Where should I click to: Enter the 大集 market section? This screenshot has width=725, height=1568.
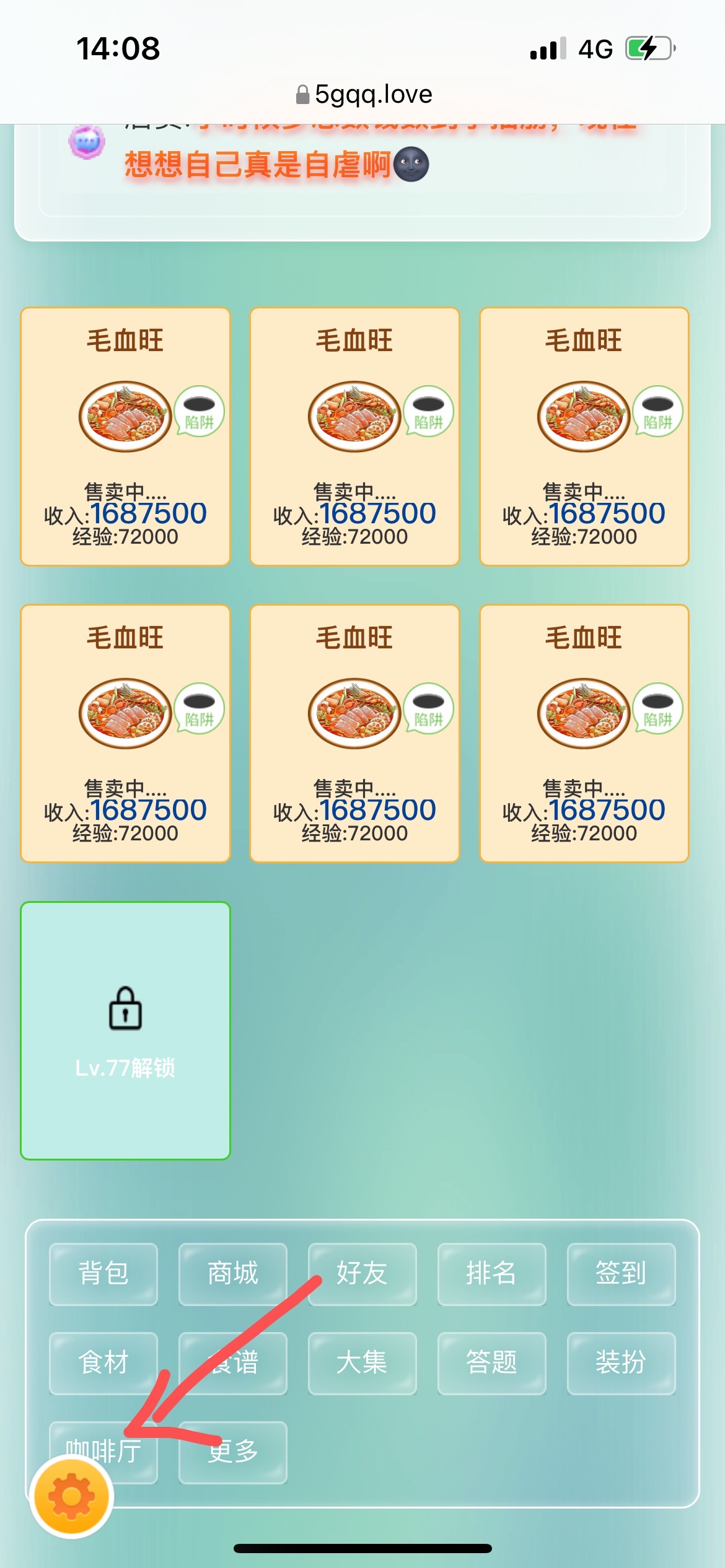click(x=362, y=1364)
